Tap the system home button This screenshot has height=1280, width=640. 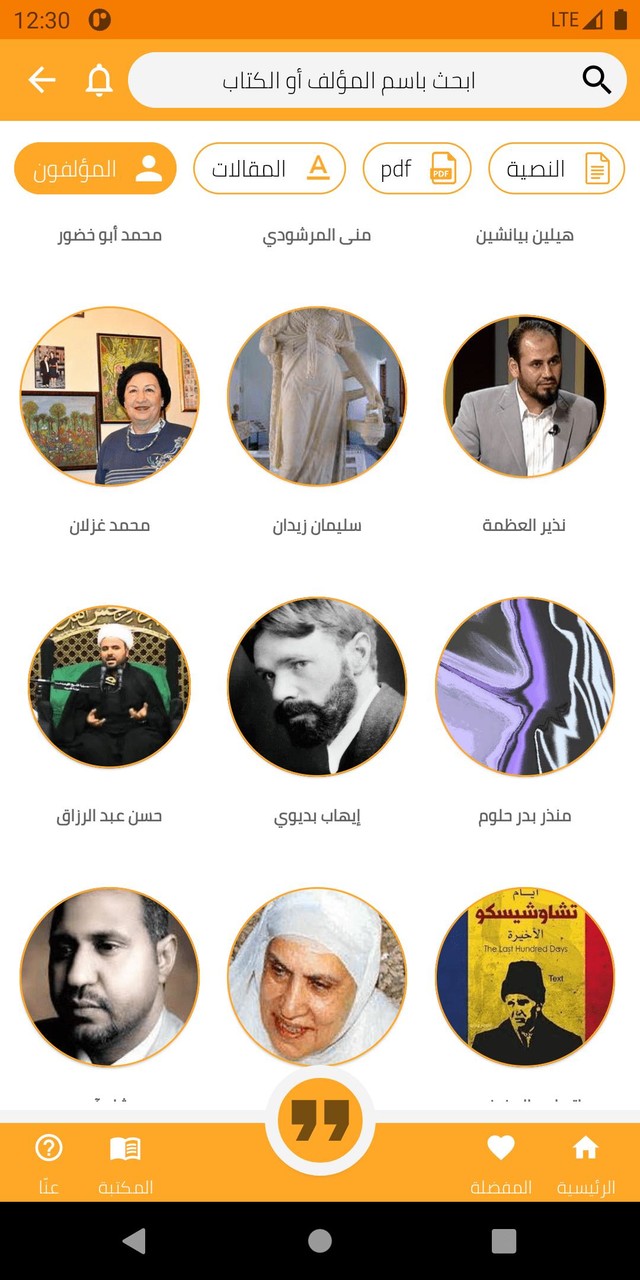tap(320, 1240)
